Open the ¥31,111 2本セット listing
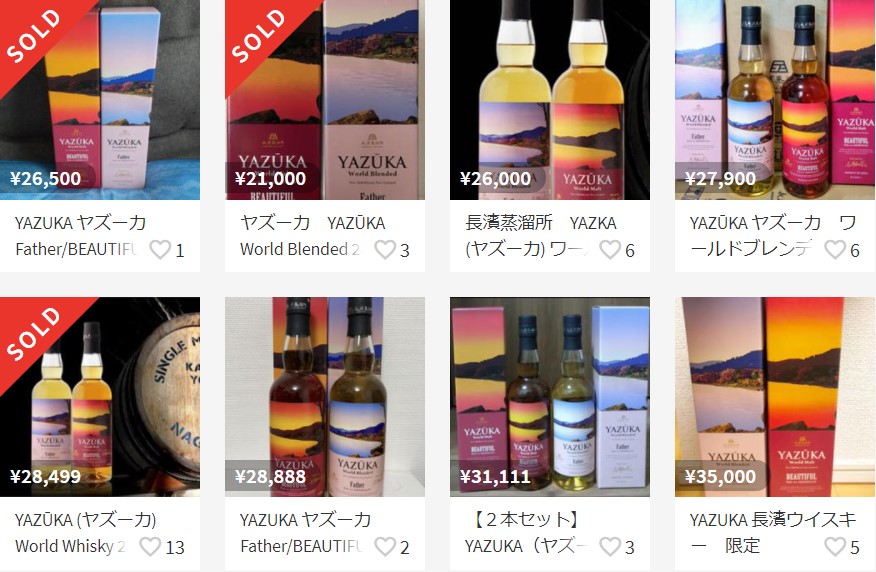 [x=550, y=397]
